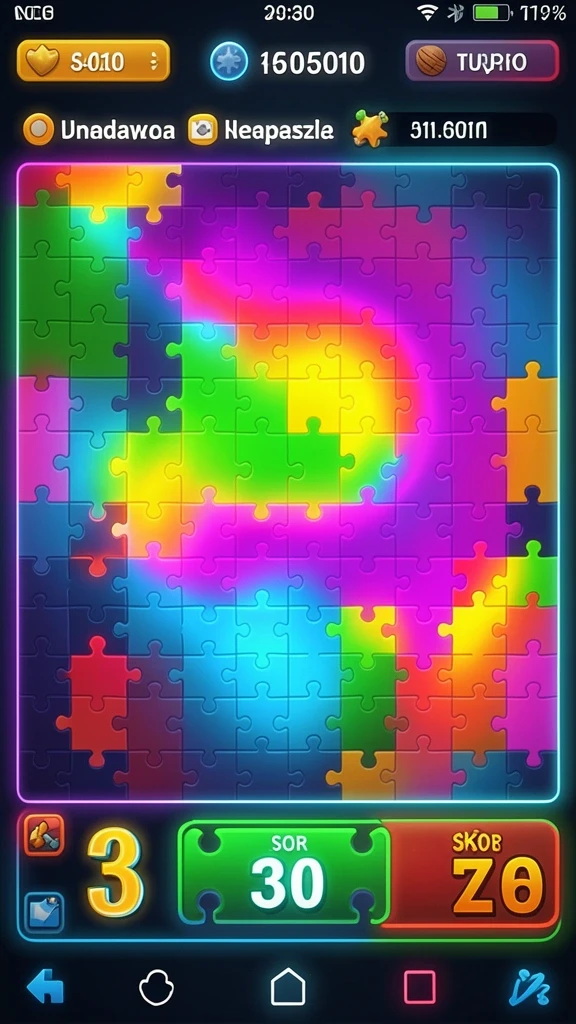
Task: Select the Unadawoa option
Action: [x=99, y=129]
